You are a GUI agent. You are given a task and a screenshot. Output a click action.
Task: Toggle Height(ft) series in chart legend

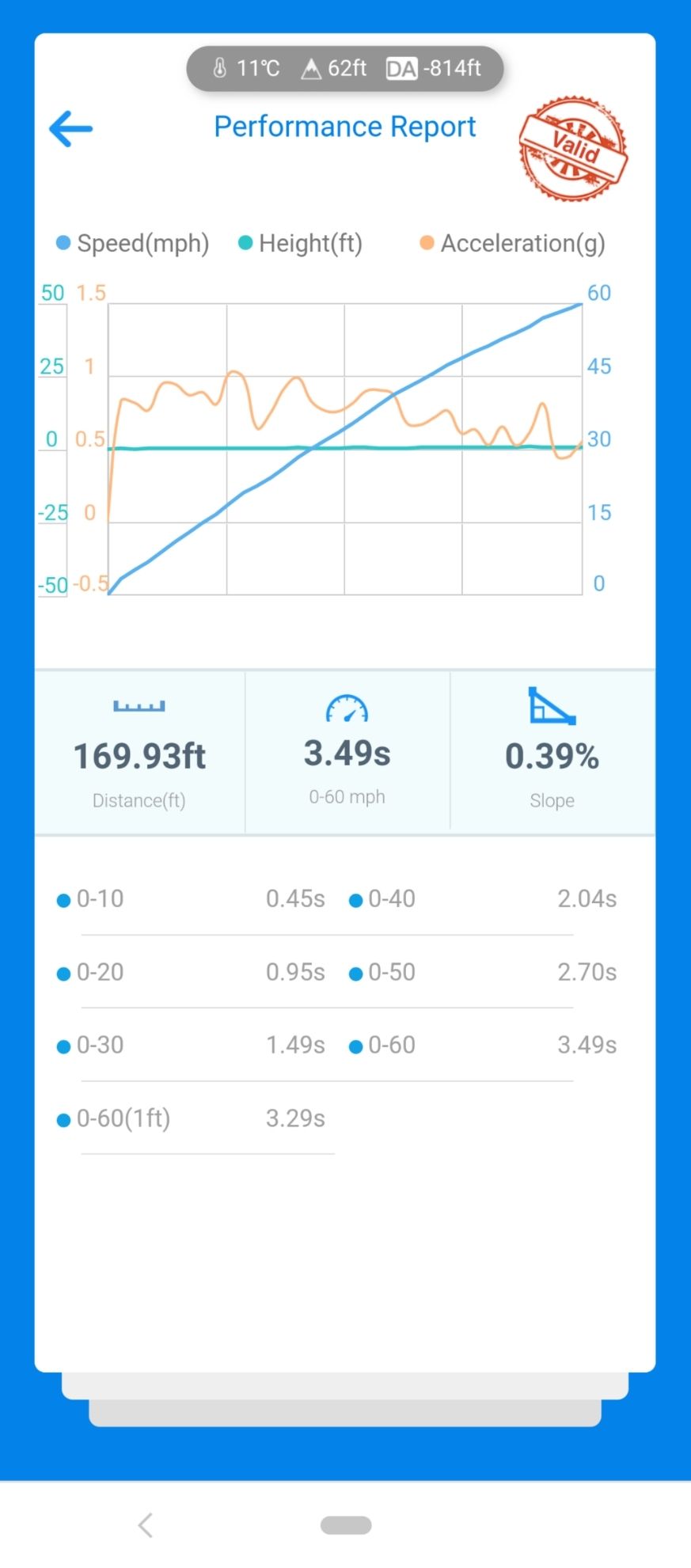point(301,243)
